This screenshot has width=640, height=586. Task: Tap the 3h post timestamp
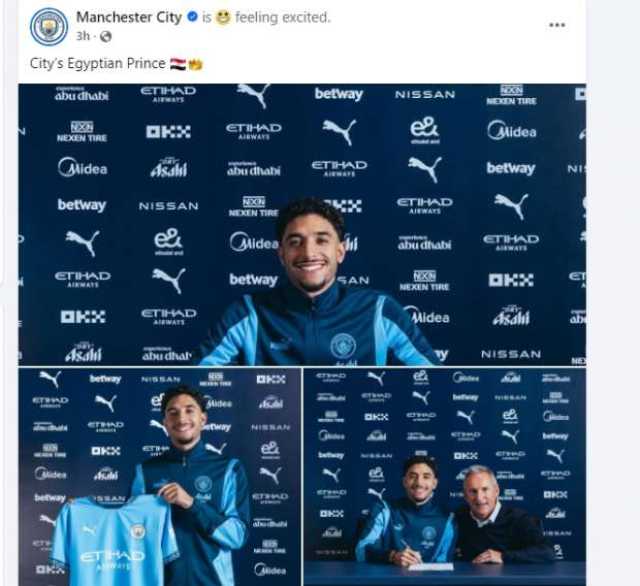[x=83, y=36]
